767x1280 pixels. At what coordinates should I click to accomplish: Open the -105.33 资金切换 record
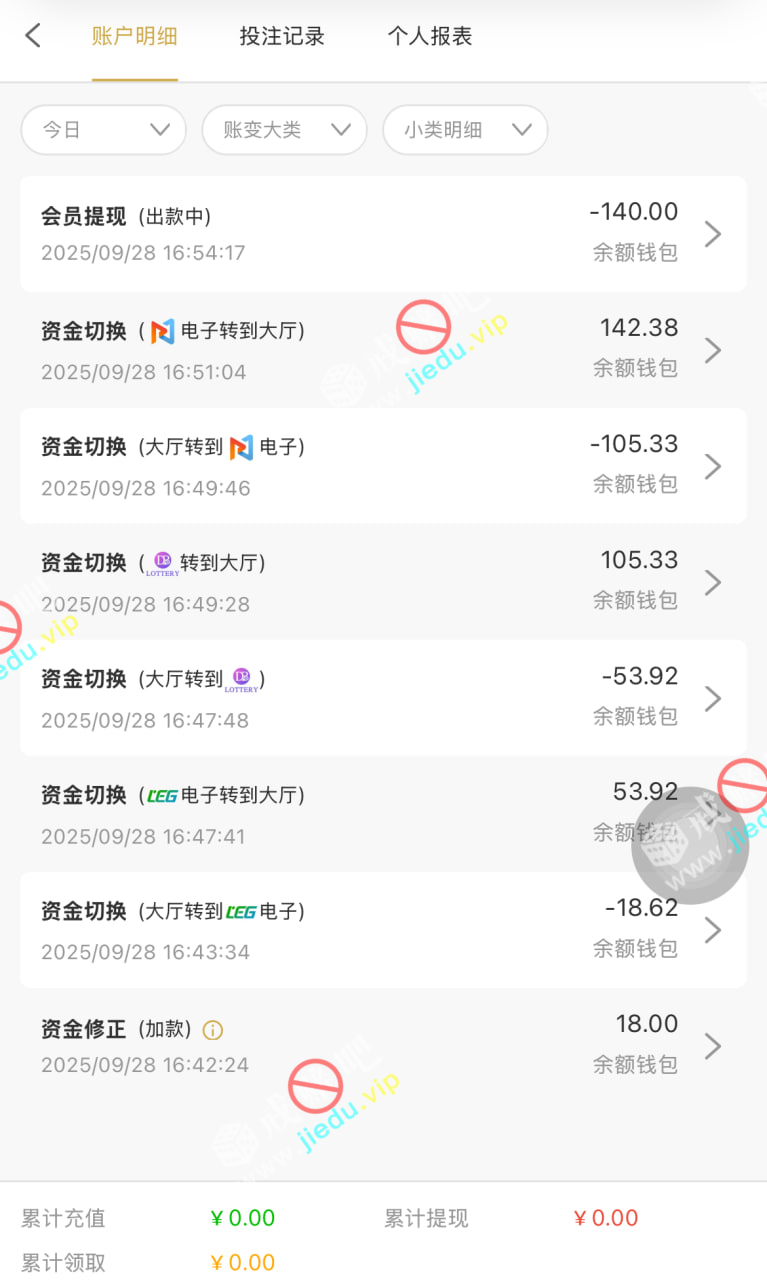click(x=383, y=466)
